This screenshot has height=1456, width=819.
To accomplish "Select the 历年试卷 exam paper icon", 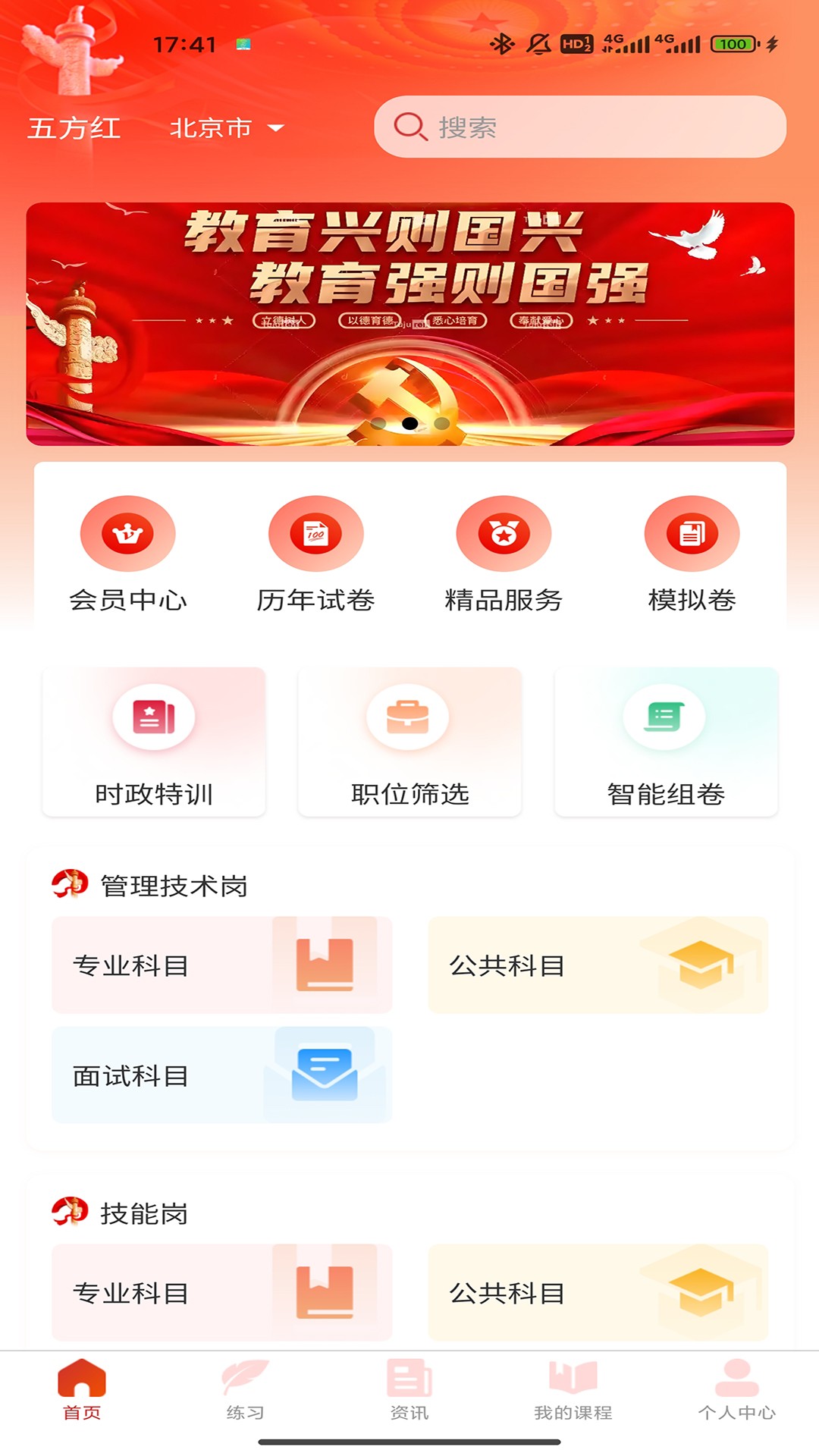I will pos(316,533).
